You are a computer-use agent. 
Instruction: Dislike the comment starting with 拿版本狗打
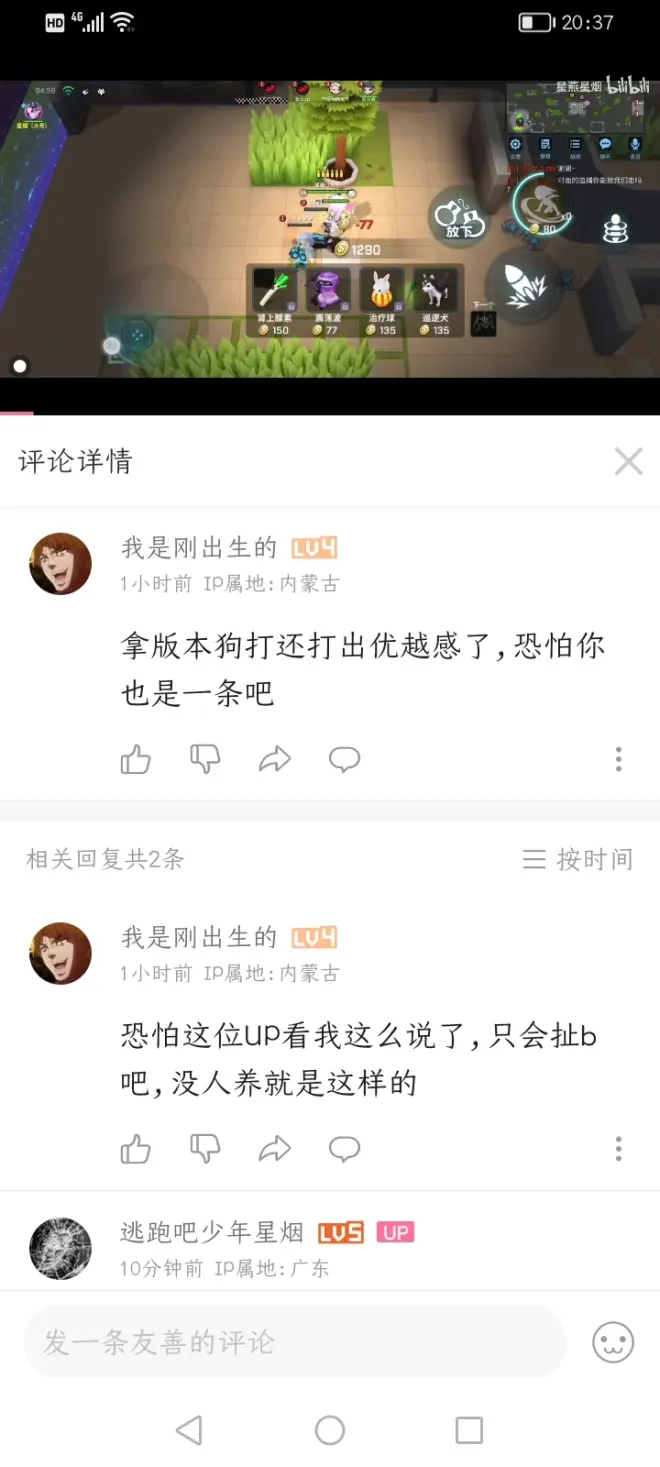click(205, 760)
